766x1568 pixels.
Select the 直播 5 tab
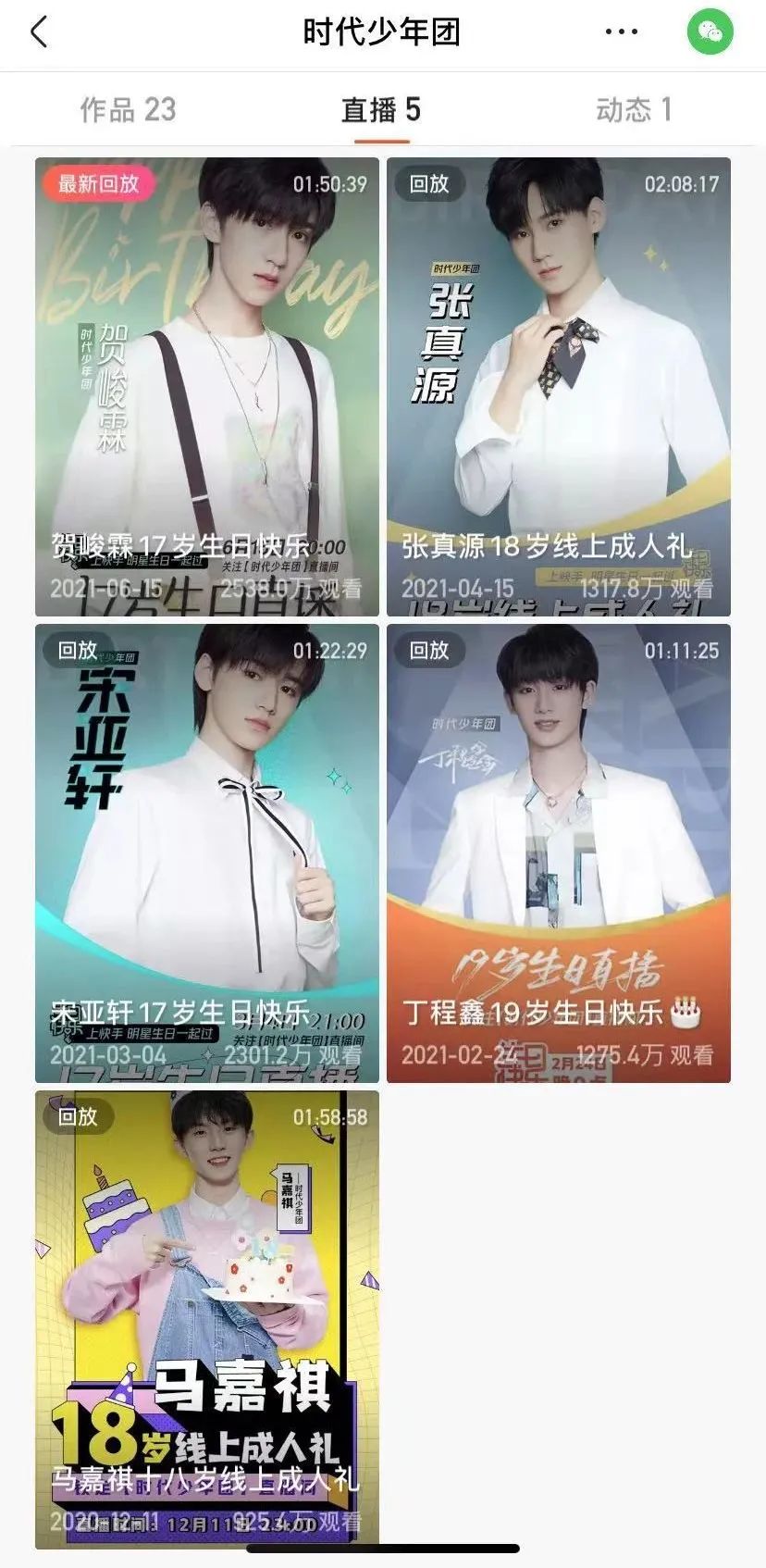pyautogui.click(x=381, y=110)
